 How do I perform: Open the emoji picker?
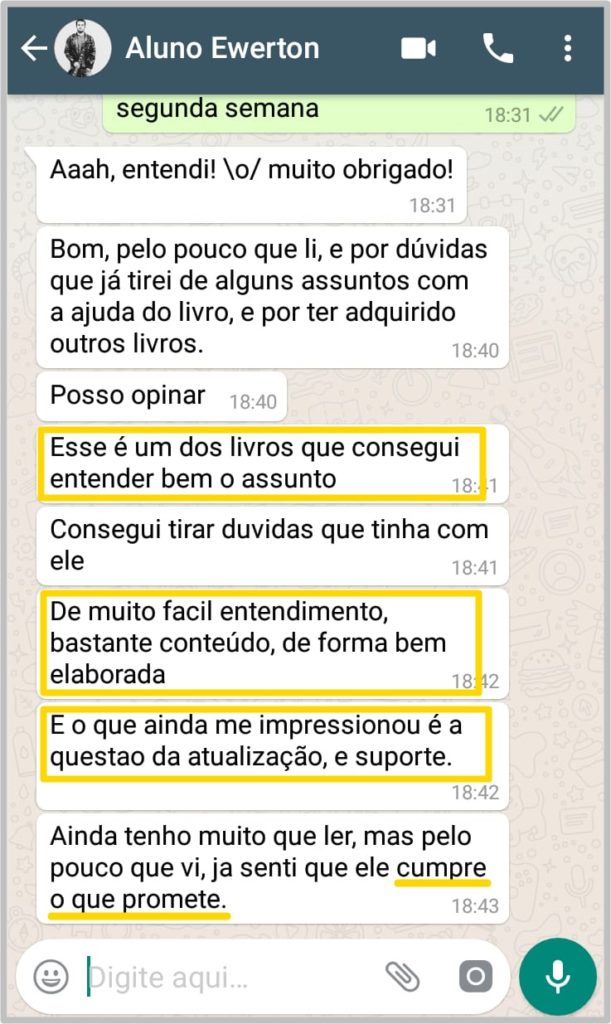pyautogui.click(x=51, y=976)
